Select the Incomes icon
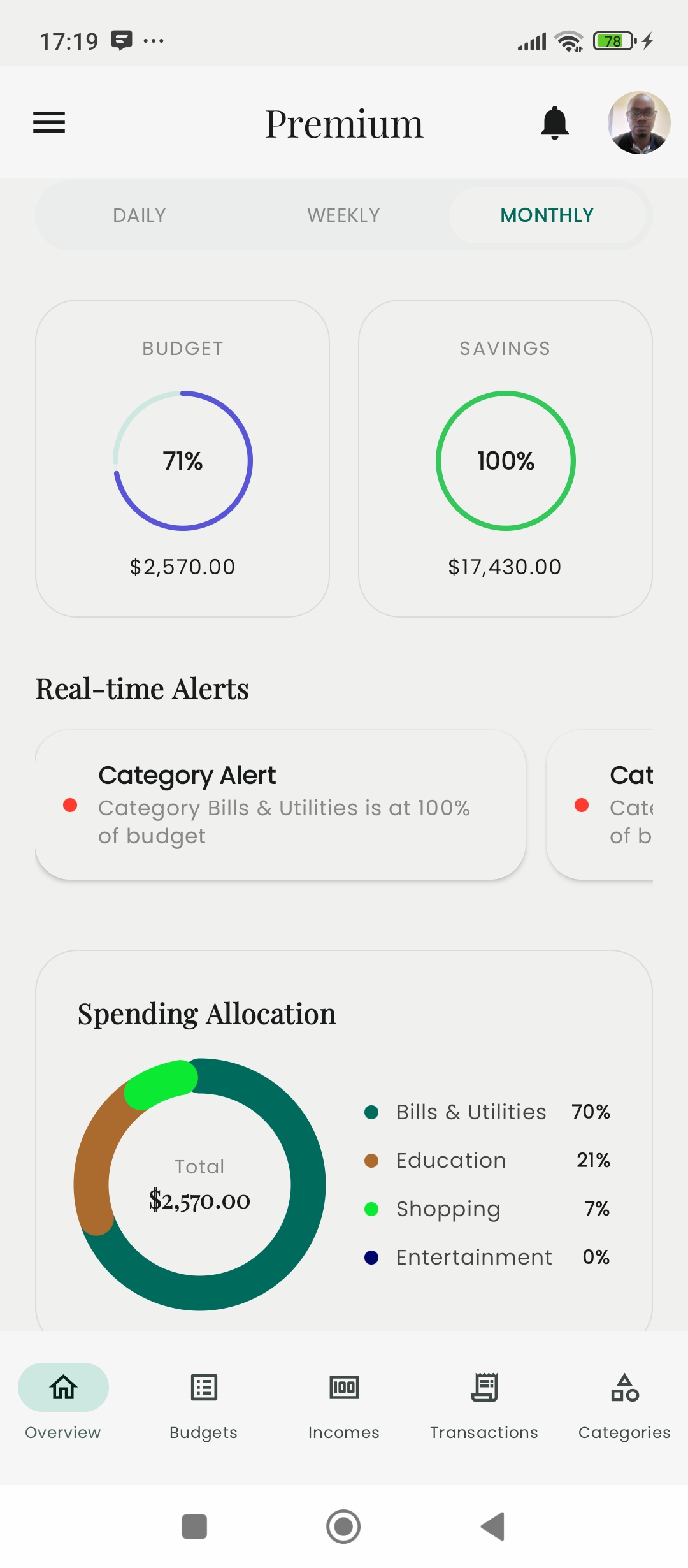This screenshot has height=1568, width=688. pyautogui.click(x=343, y=1387)
